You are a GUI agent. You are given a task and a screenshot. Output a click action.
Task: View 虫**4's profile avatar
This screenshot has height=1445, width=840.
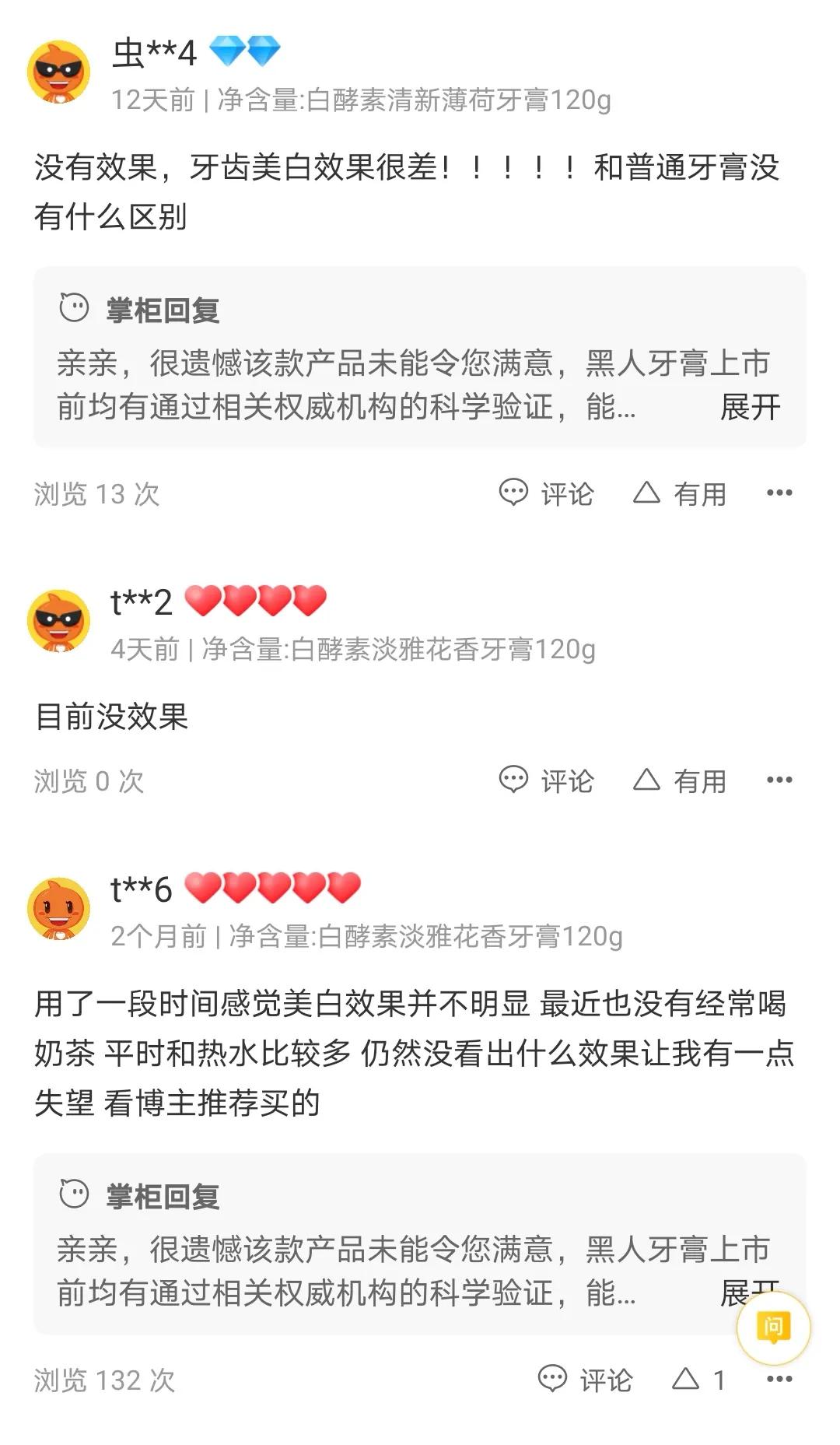pyautogui.click(x=58, y=72)
